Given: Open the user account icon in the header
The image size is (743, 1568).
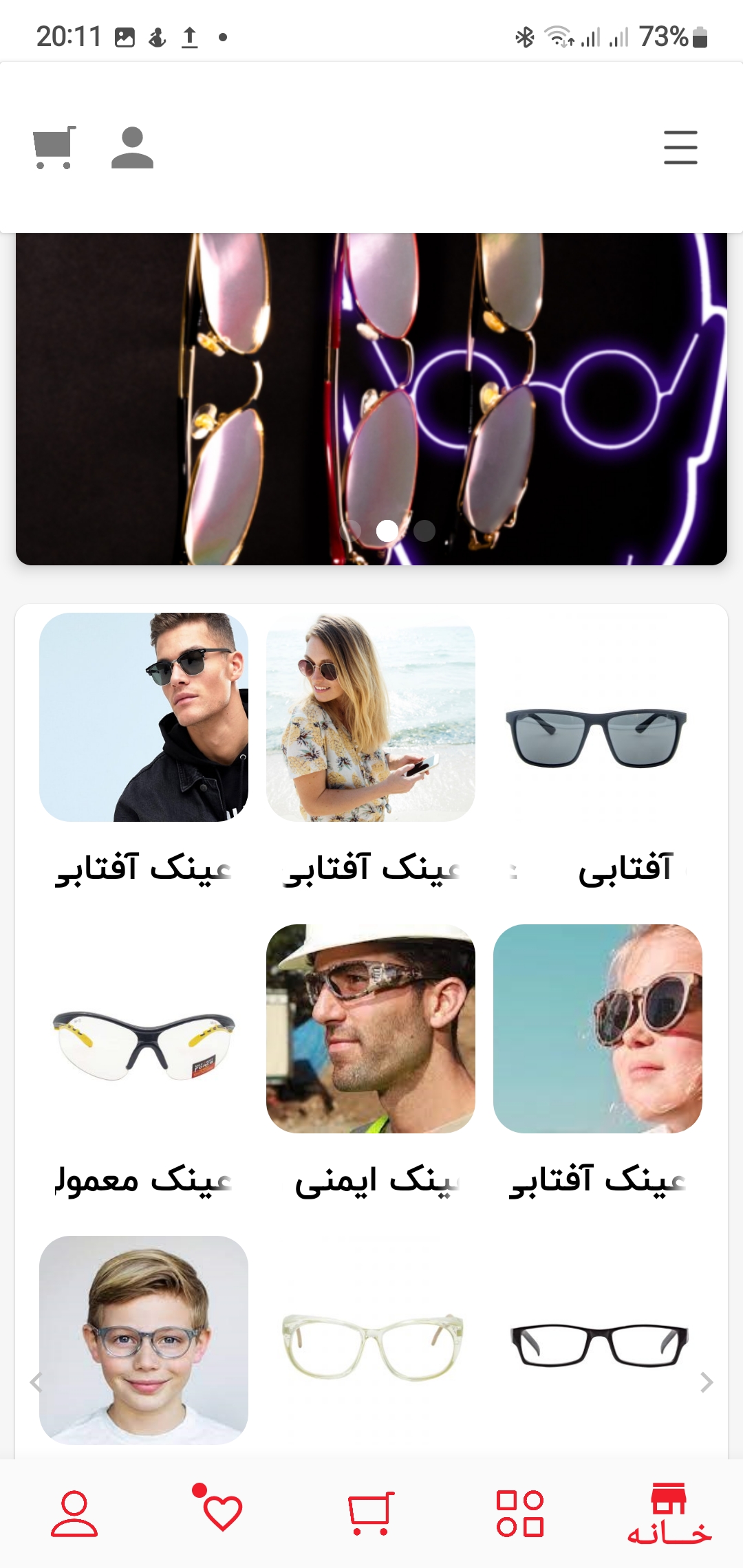Looking at the screenshot, I should 132,147.
